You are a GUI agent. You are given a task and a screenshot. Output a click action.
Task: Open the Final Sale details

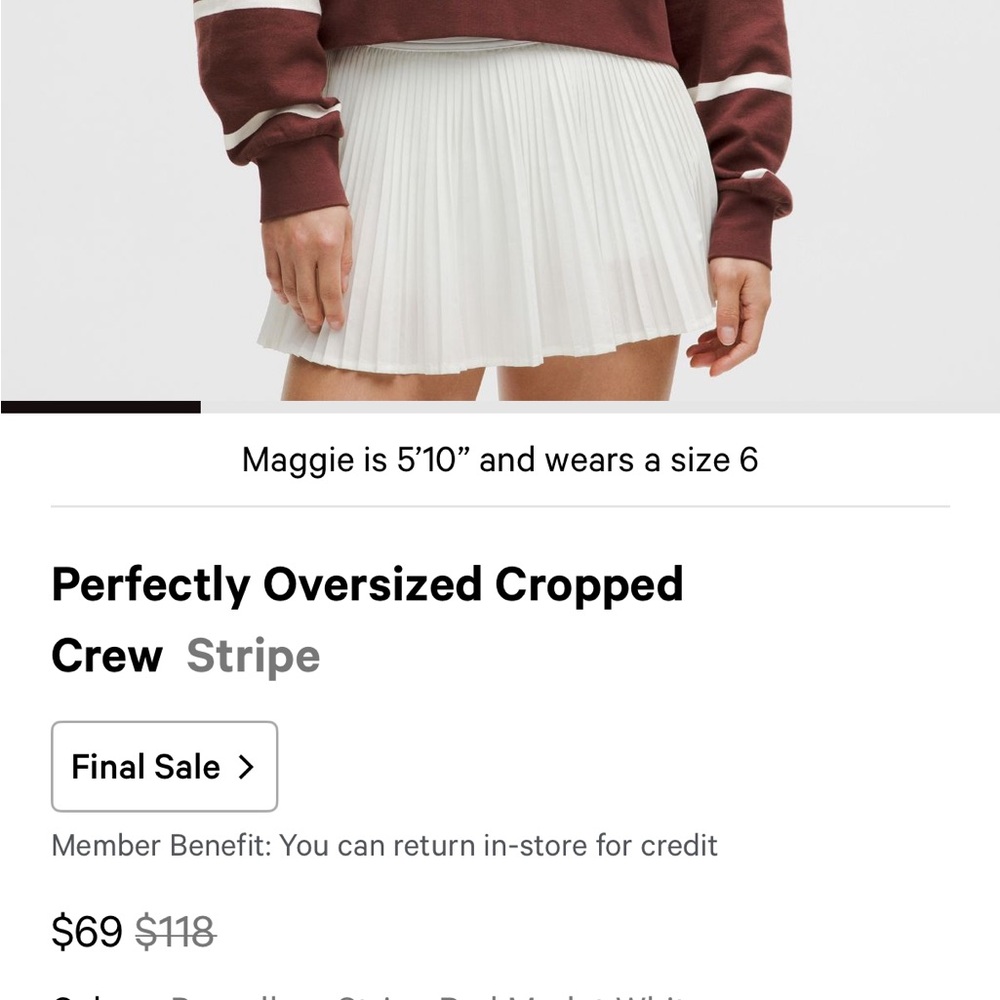click(164, 767)
